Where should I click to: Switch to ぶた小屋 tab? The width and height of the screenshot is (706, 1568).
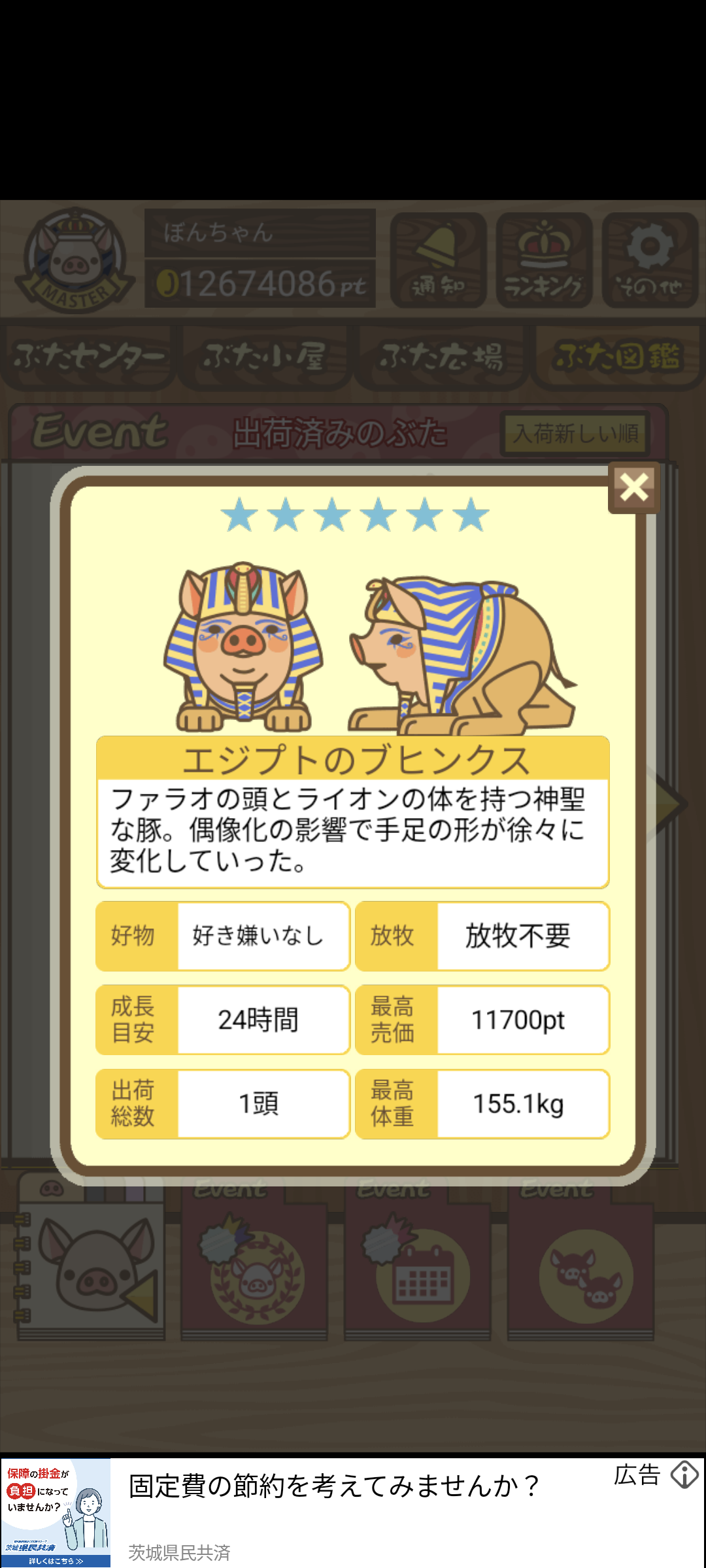click(265, 357)
